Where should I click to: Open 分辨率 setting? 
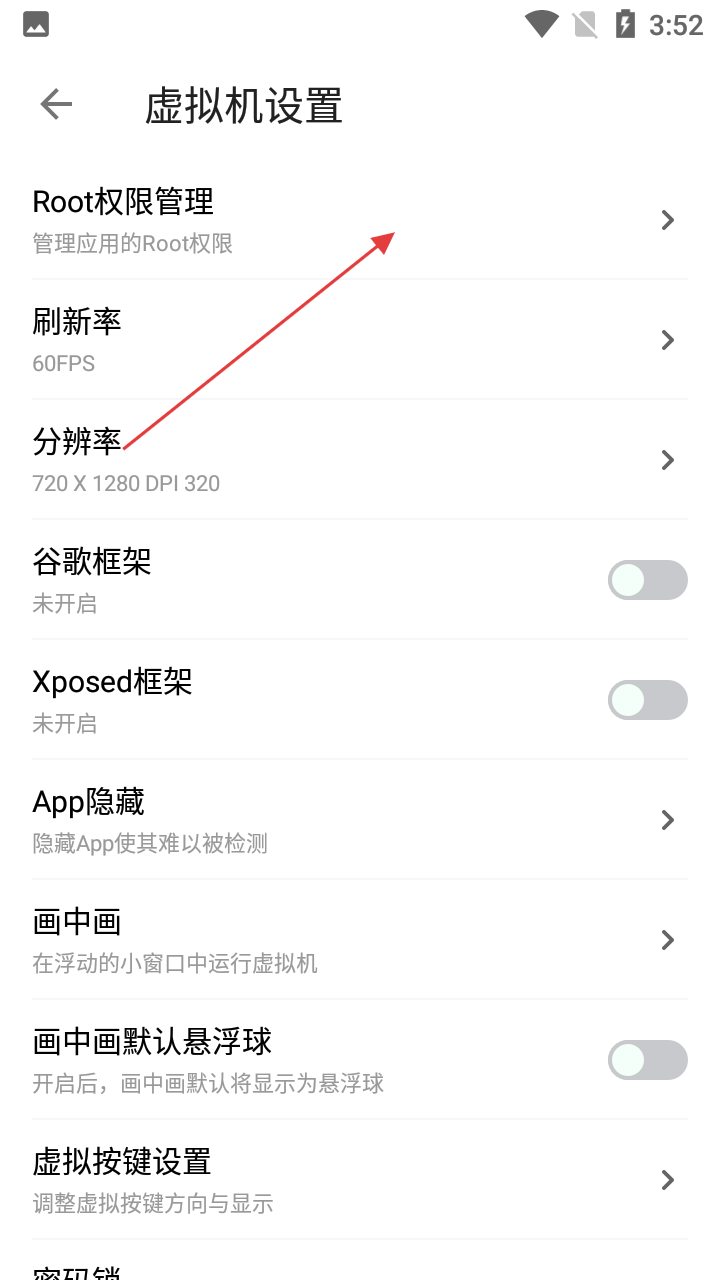tap(360, 460)
